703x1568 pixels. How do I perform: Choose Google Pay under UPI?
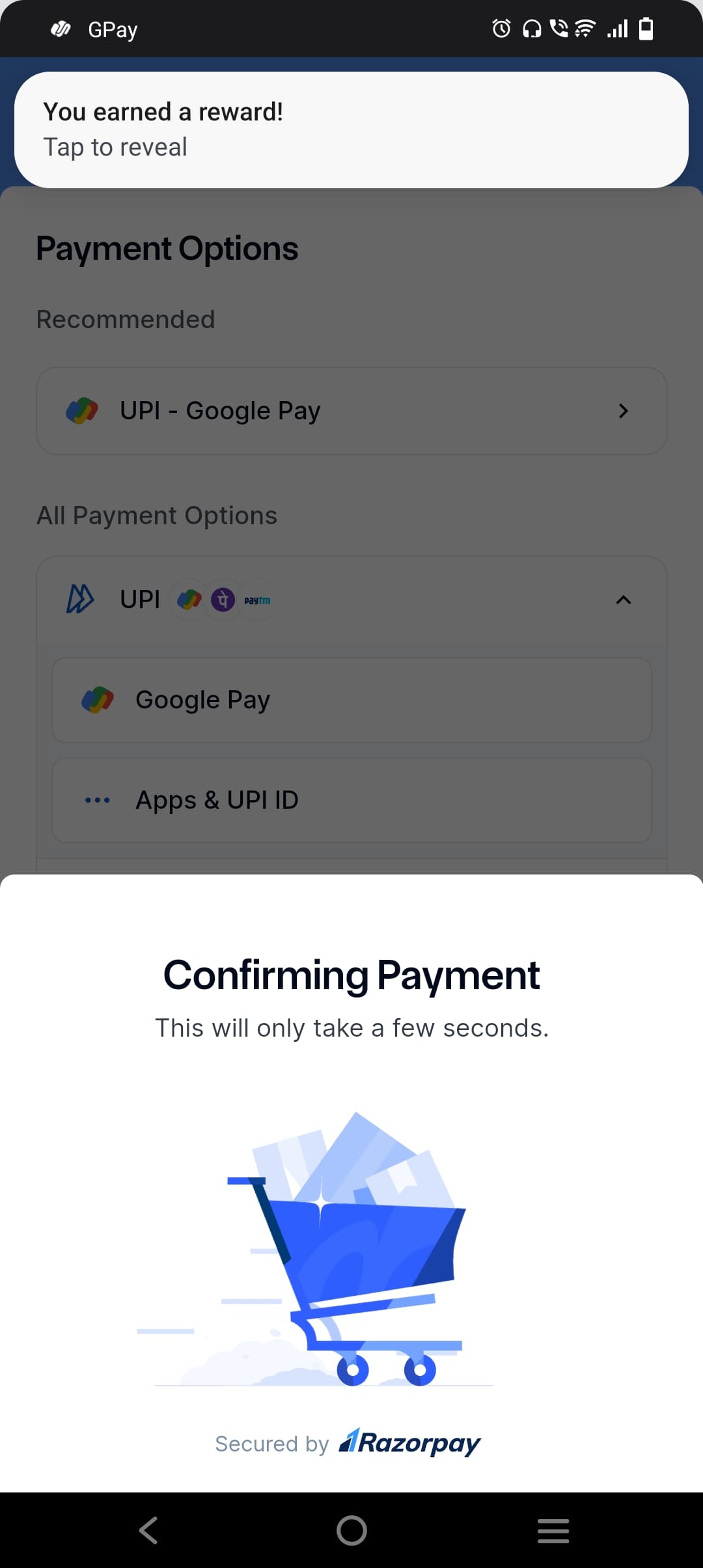coord(351,700)
